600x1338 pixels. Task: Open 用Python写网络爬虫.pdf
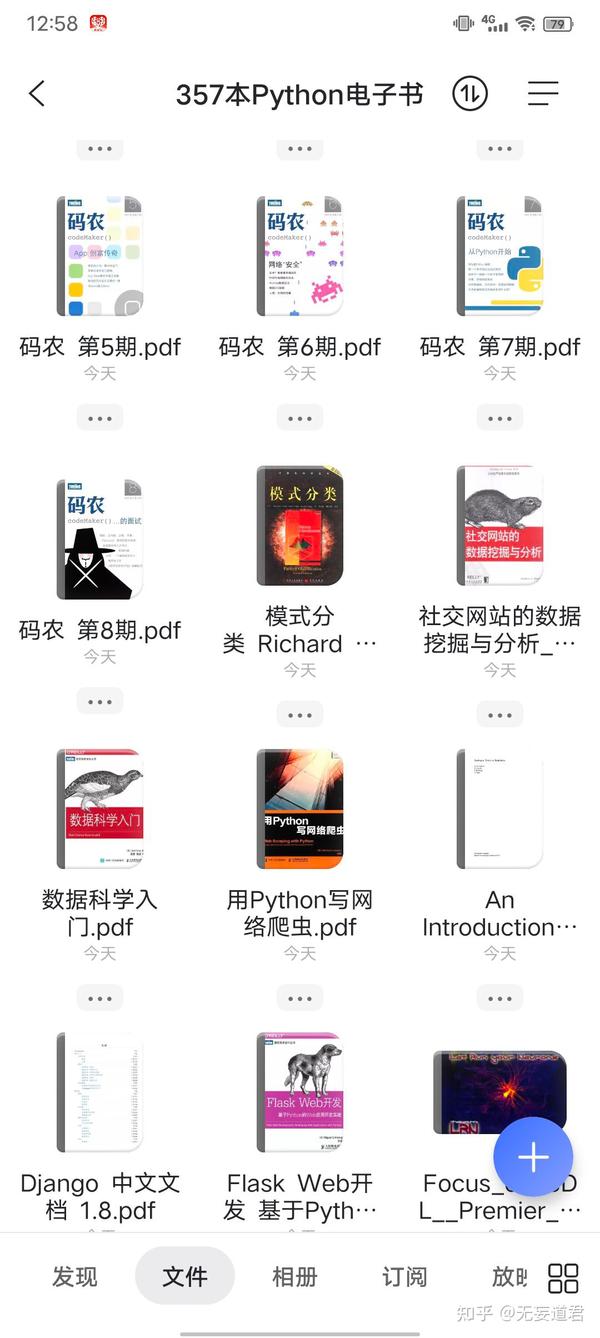(x=300, y=808)
